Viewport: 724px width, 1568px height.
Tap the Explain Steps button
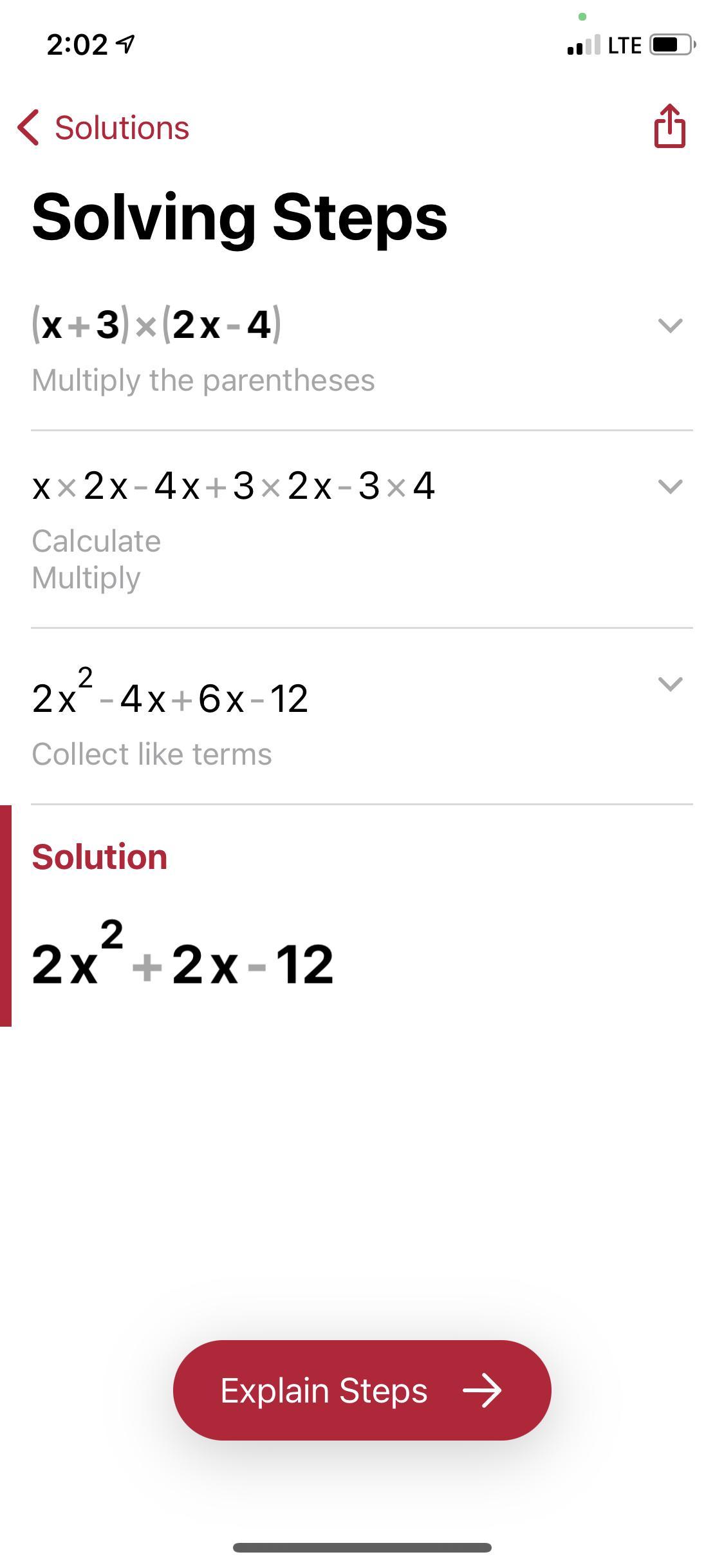click(x=362, y=1390)
